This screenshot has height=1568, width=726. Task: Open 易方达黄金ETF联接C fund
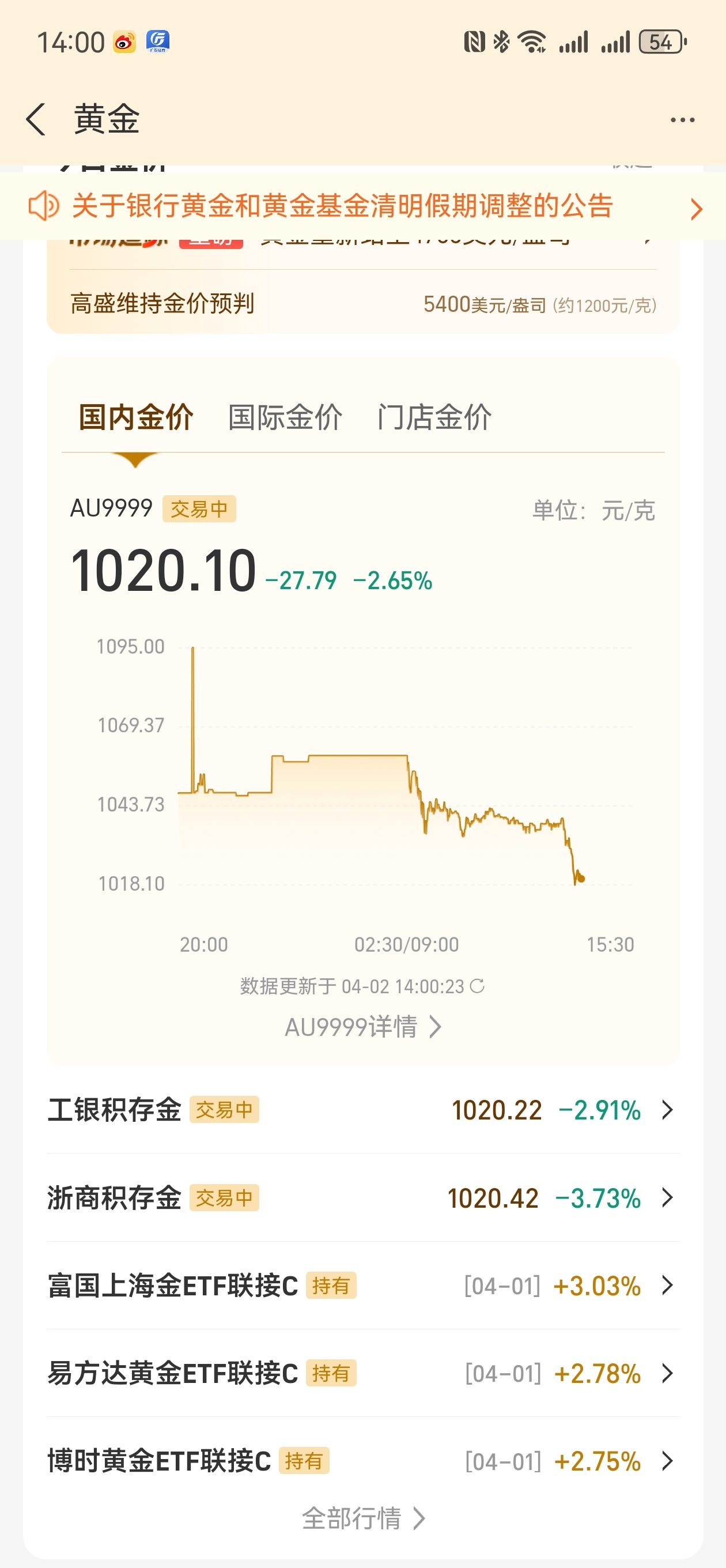click(362, 1373)
